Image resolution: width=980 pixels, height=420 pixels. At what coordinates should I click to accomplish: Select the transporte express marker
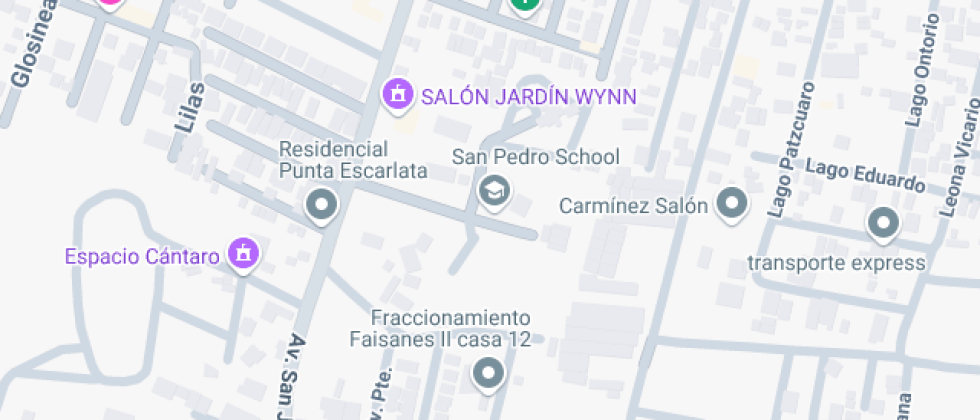(882, 224)
